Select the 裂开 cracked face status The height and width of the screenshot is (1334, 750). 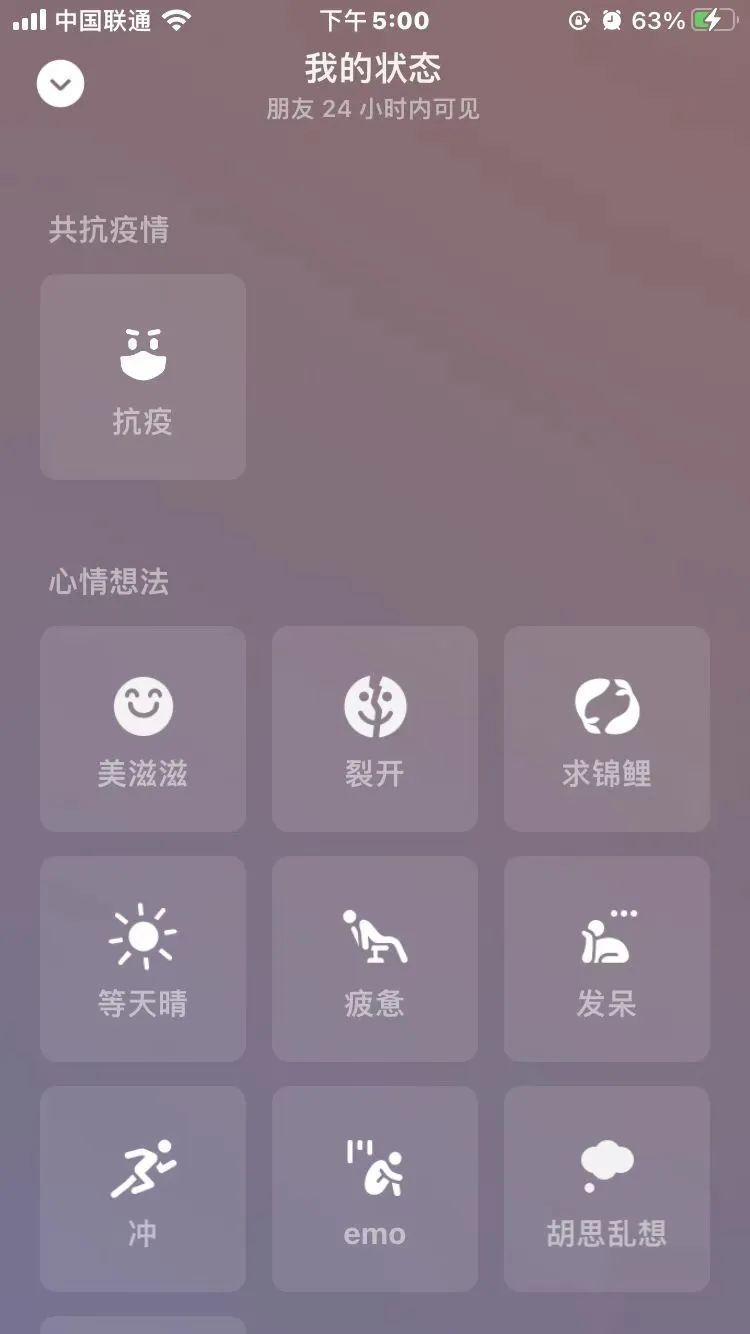(374, 727)
